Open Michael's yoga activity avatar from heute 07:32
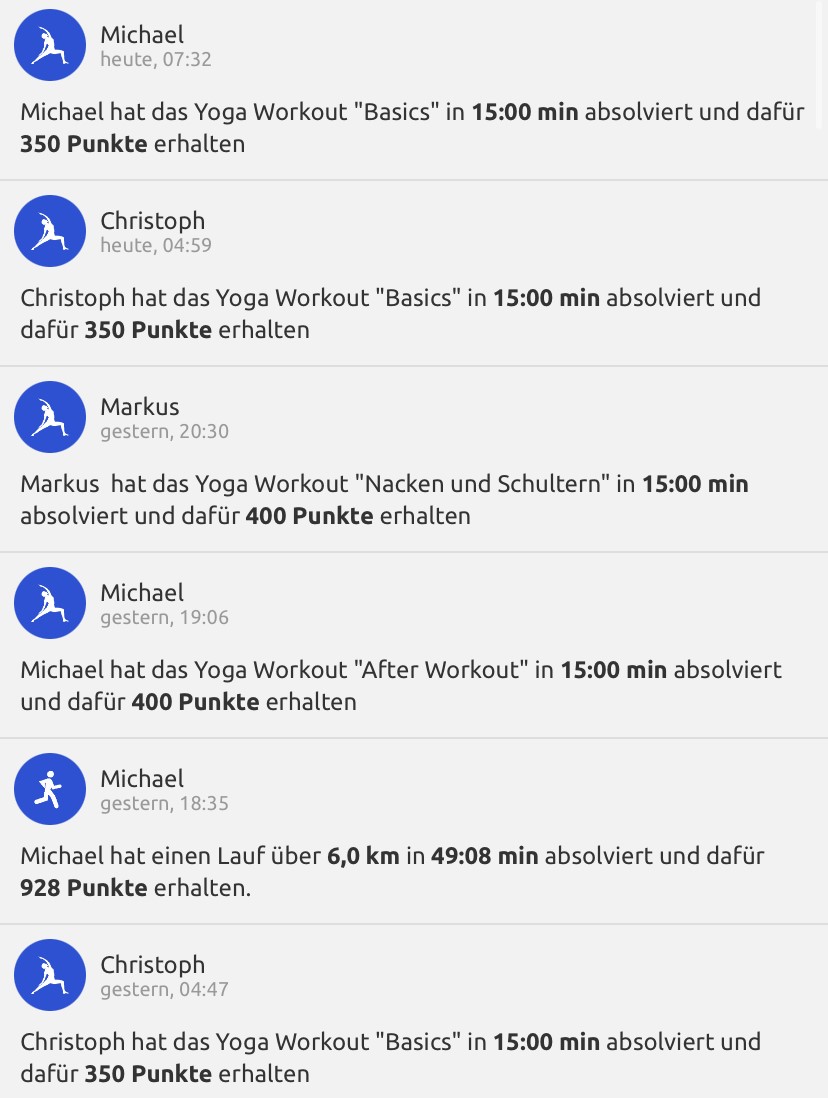 click(49, 45)
